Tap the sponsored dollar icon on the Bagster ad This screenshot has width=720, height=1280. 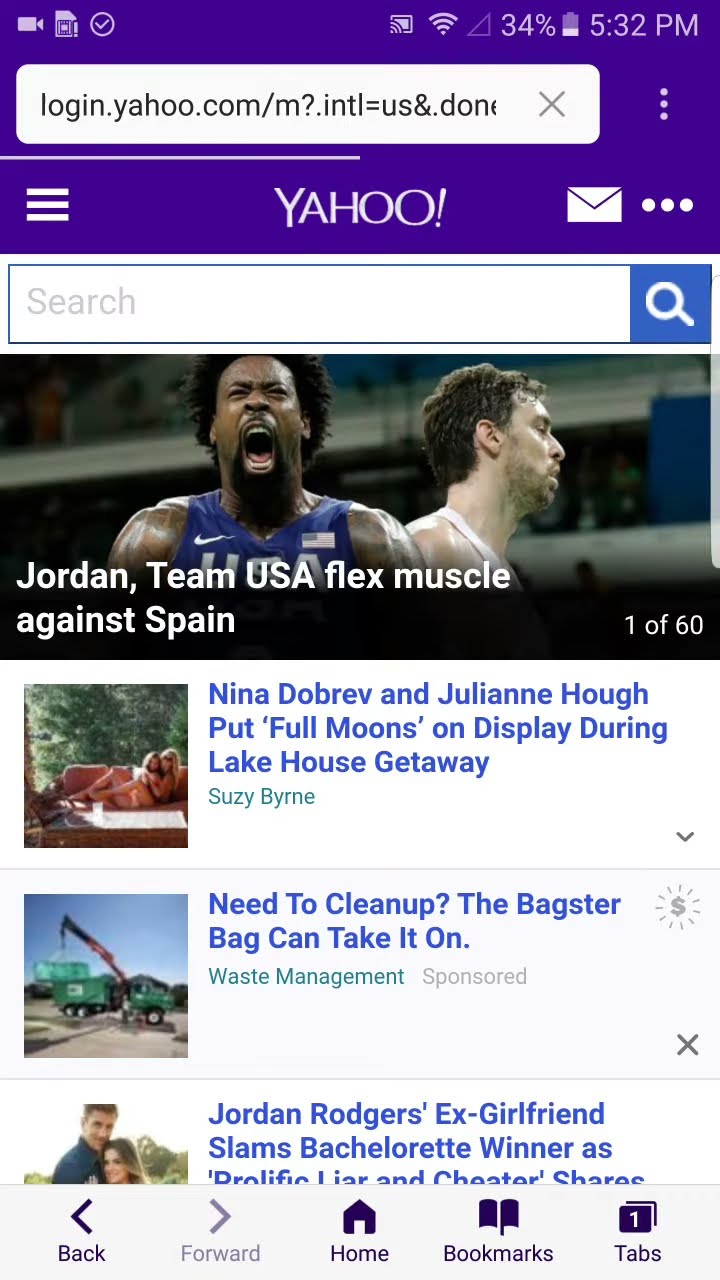[x=678, y=907]
